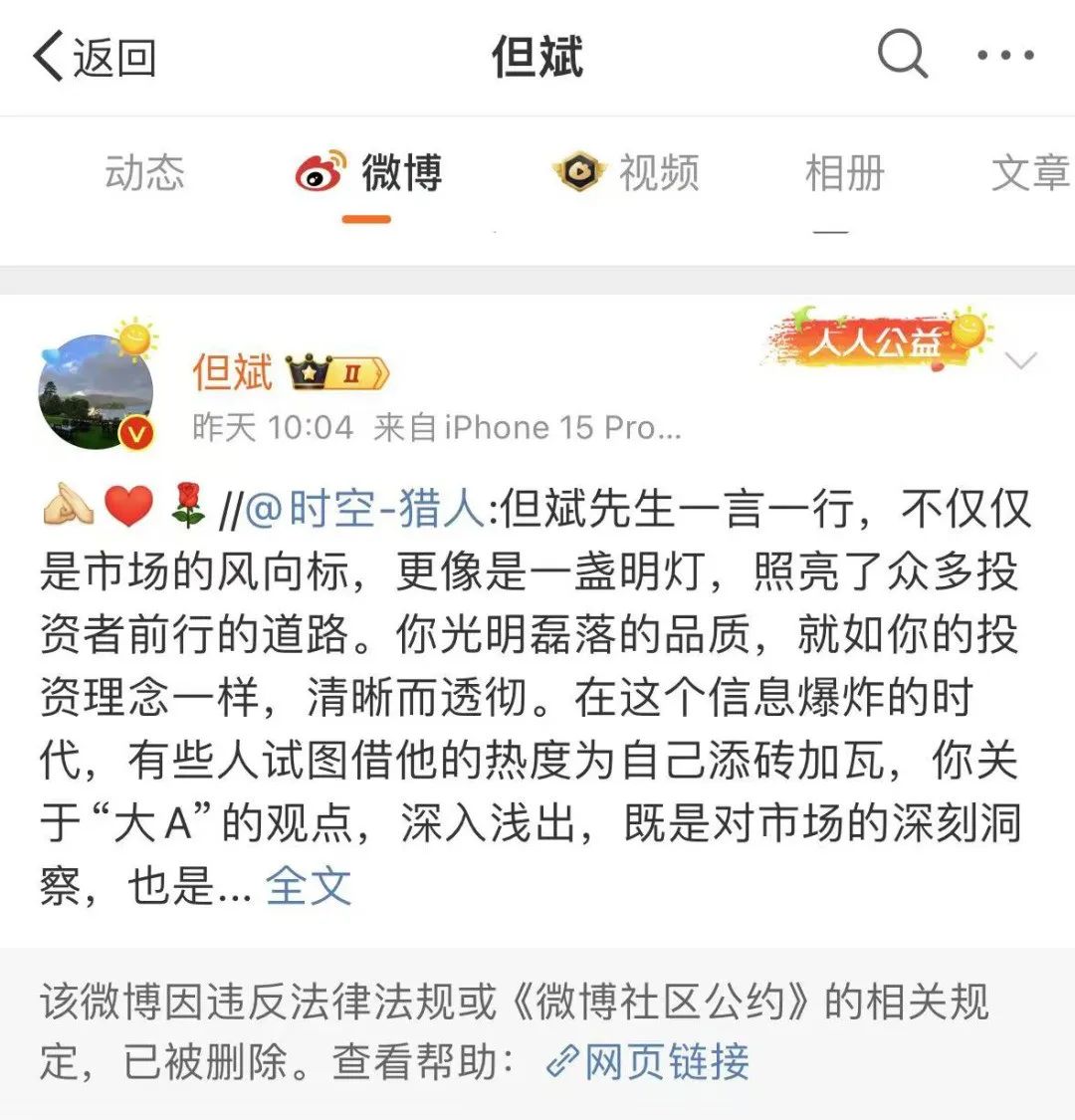Switch to the 文章 tab

tap(1029, 173)
